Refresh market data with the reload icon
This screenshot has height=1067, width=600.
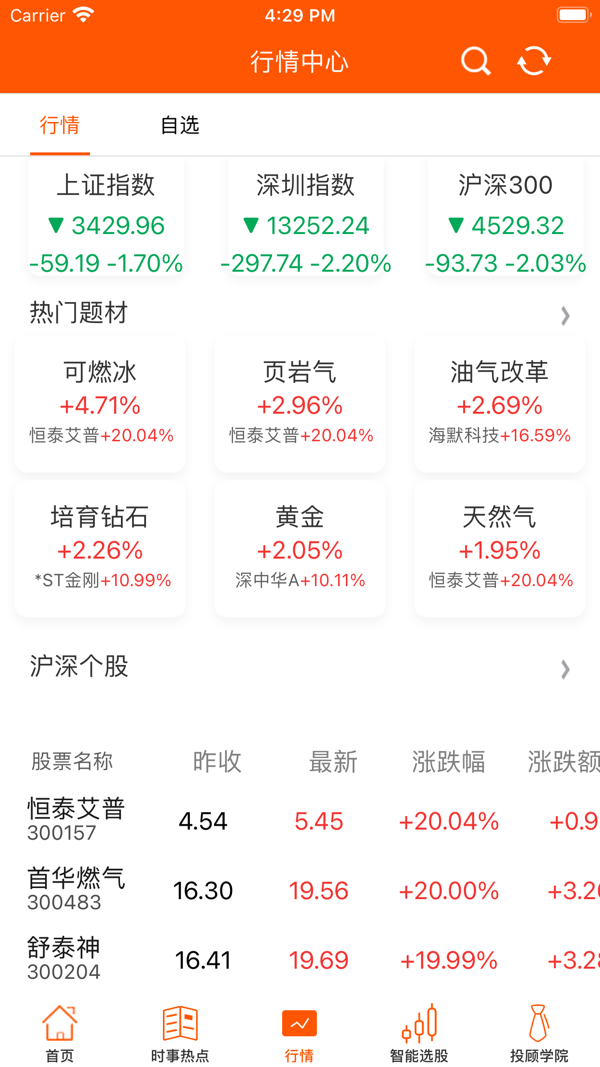[x=534, y=62]
